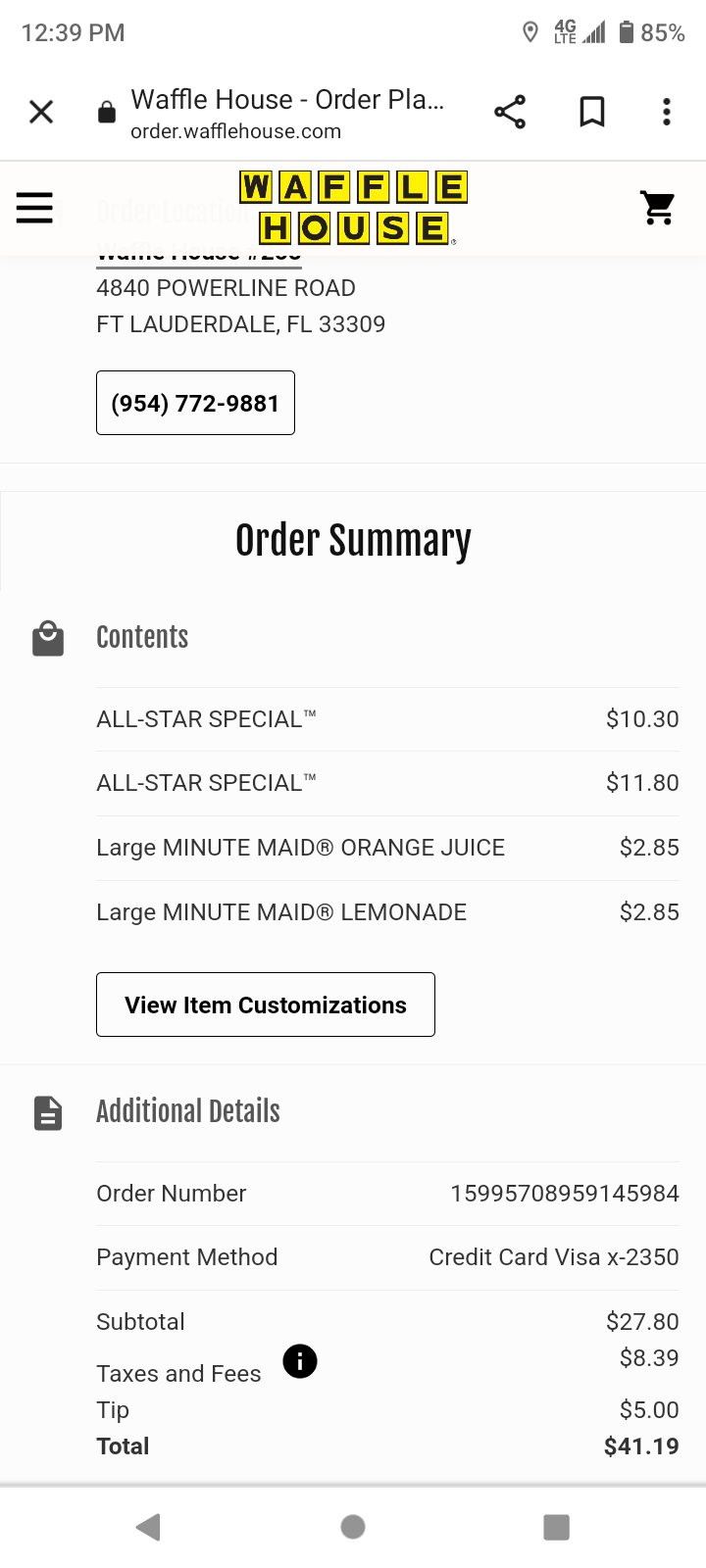Open the browser overflow menu

(x=667, y=112)
